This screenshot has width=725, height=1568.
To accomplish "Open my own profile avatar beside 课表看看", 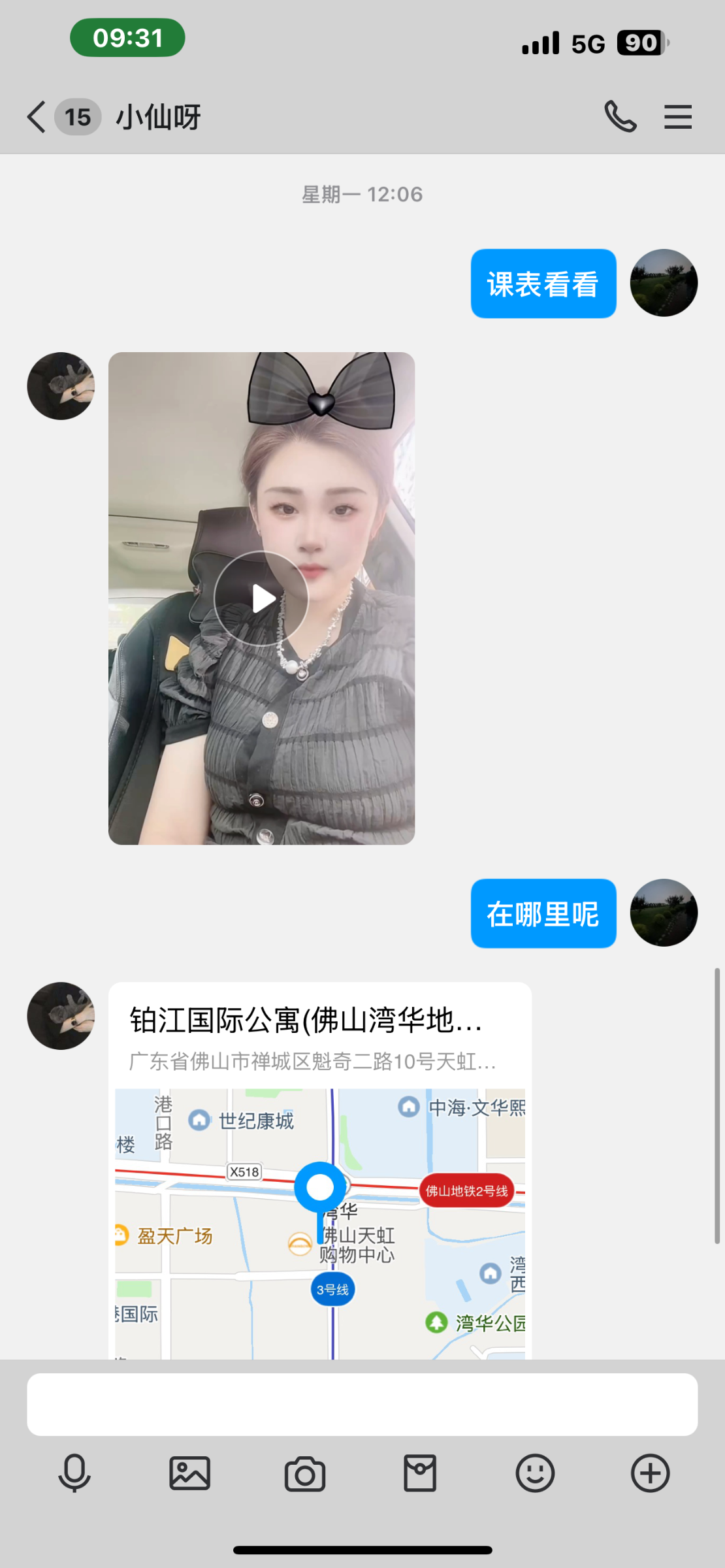I will tap(664, 283).
